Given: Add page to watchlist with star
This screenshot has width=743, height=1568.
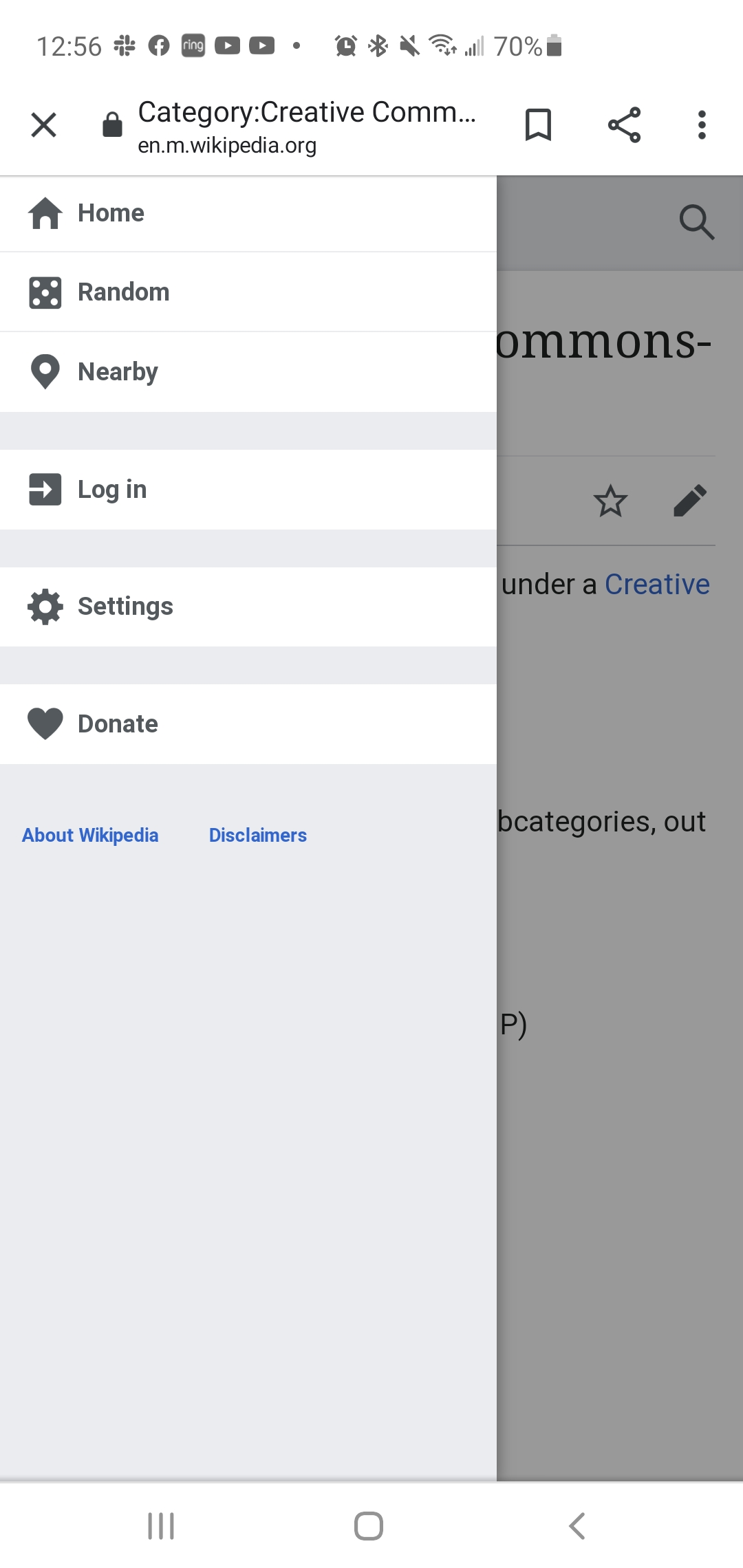Looking at the screenshot, I should [610, 501].
